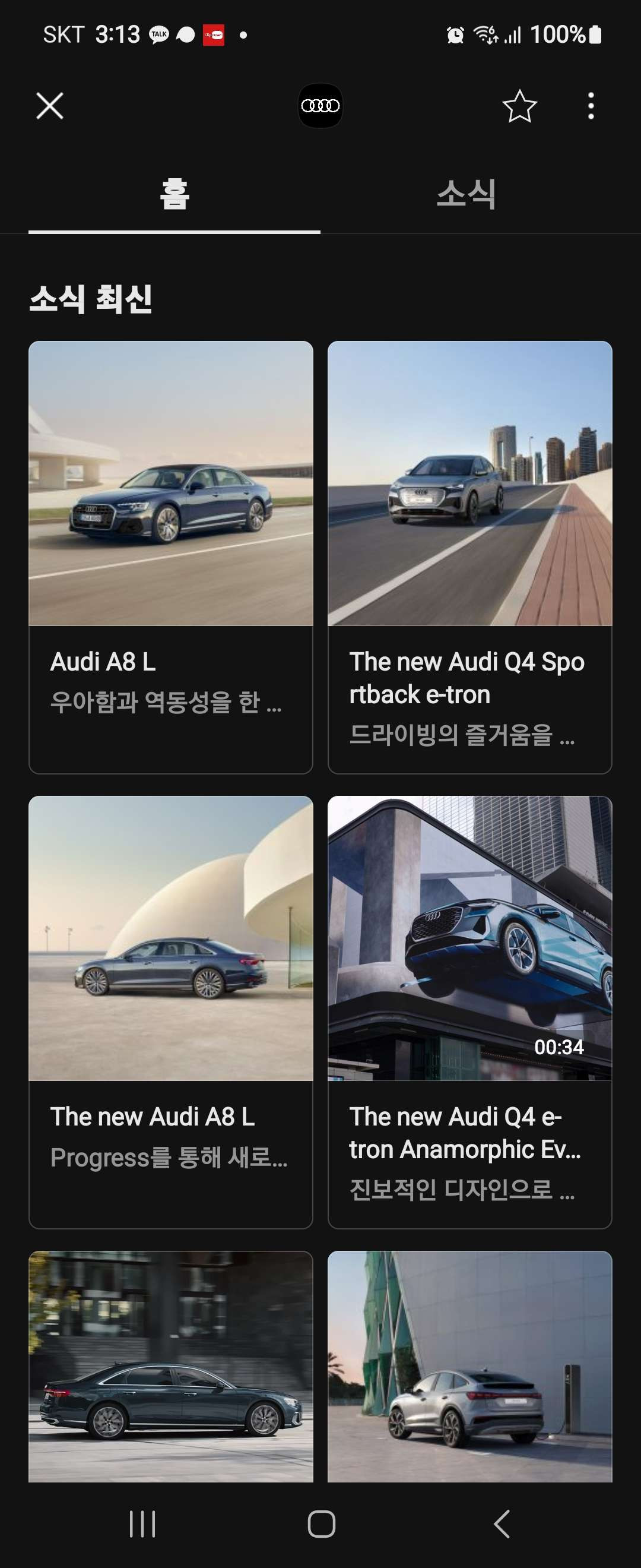This screenshot has width=641, height=1568.
Task: Open the Audi A8 L card
Action: coord(171,557)
